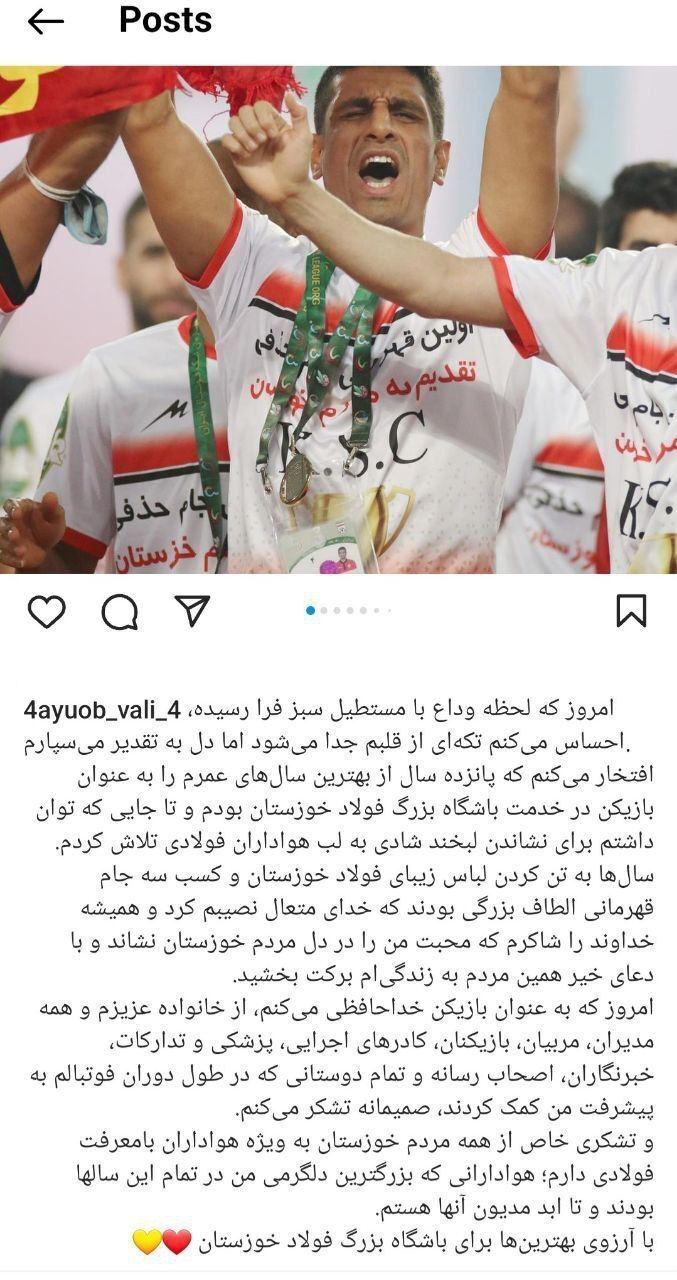Like this post with the heart icon
Viewport: 677px width, 1280px height.
pos(46,610)
